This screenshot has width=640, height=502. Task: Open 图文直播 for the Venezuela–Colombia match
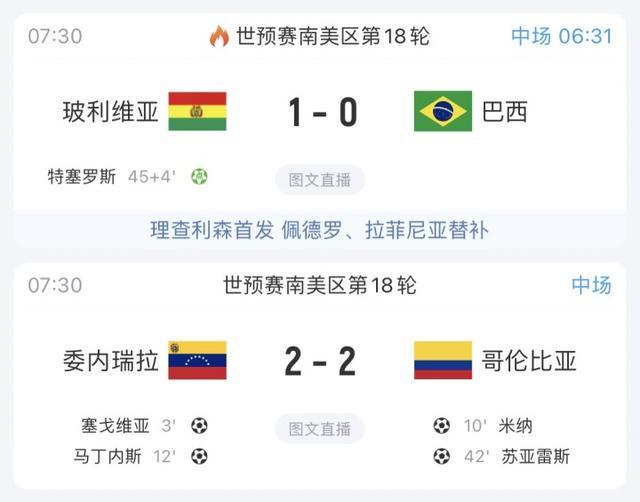click(x=320, y=429)
